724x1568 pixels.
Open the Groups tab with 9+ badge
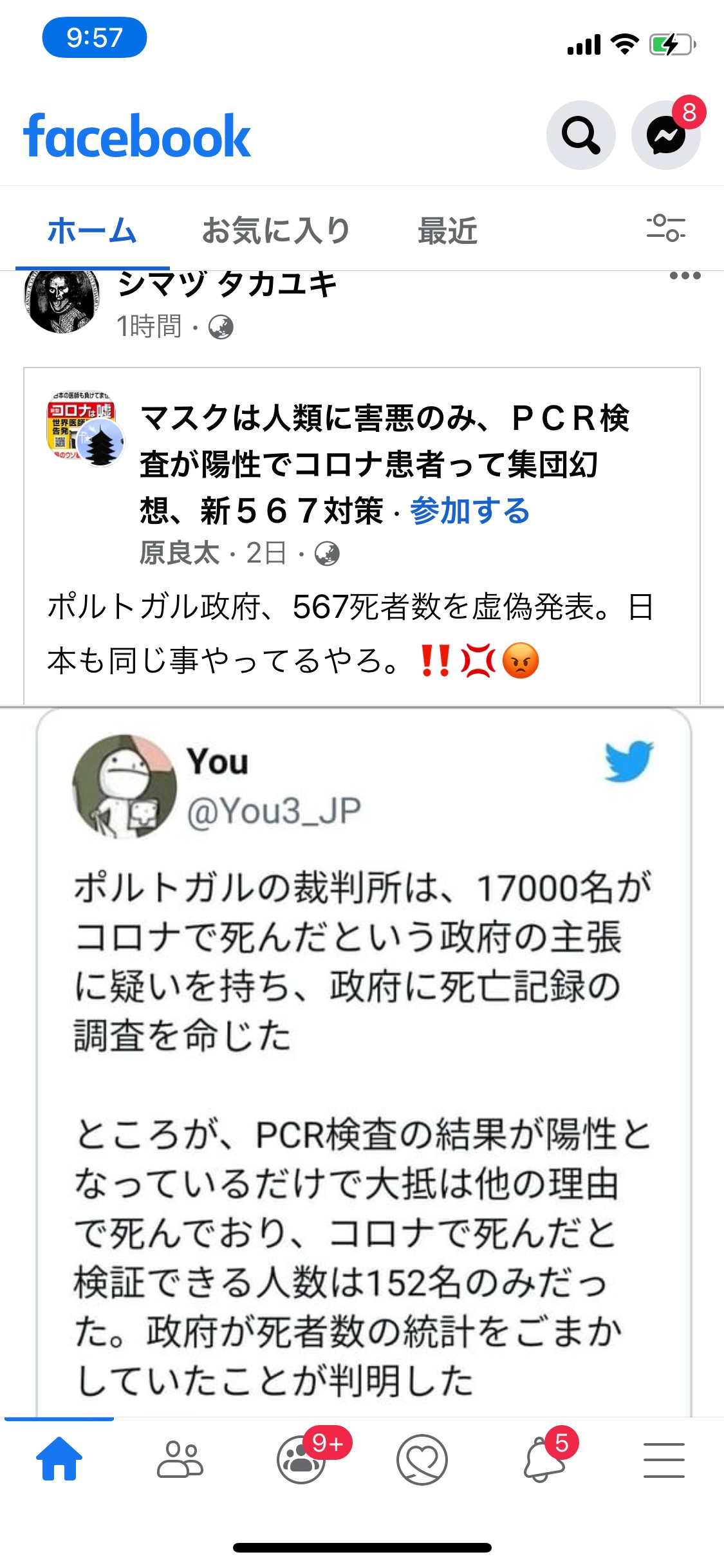click(301, 1459)
